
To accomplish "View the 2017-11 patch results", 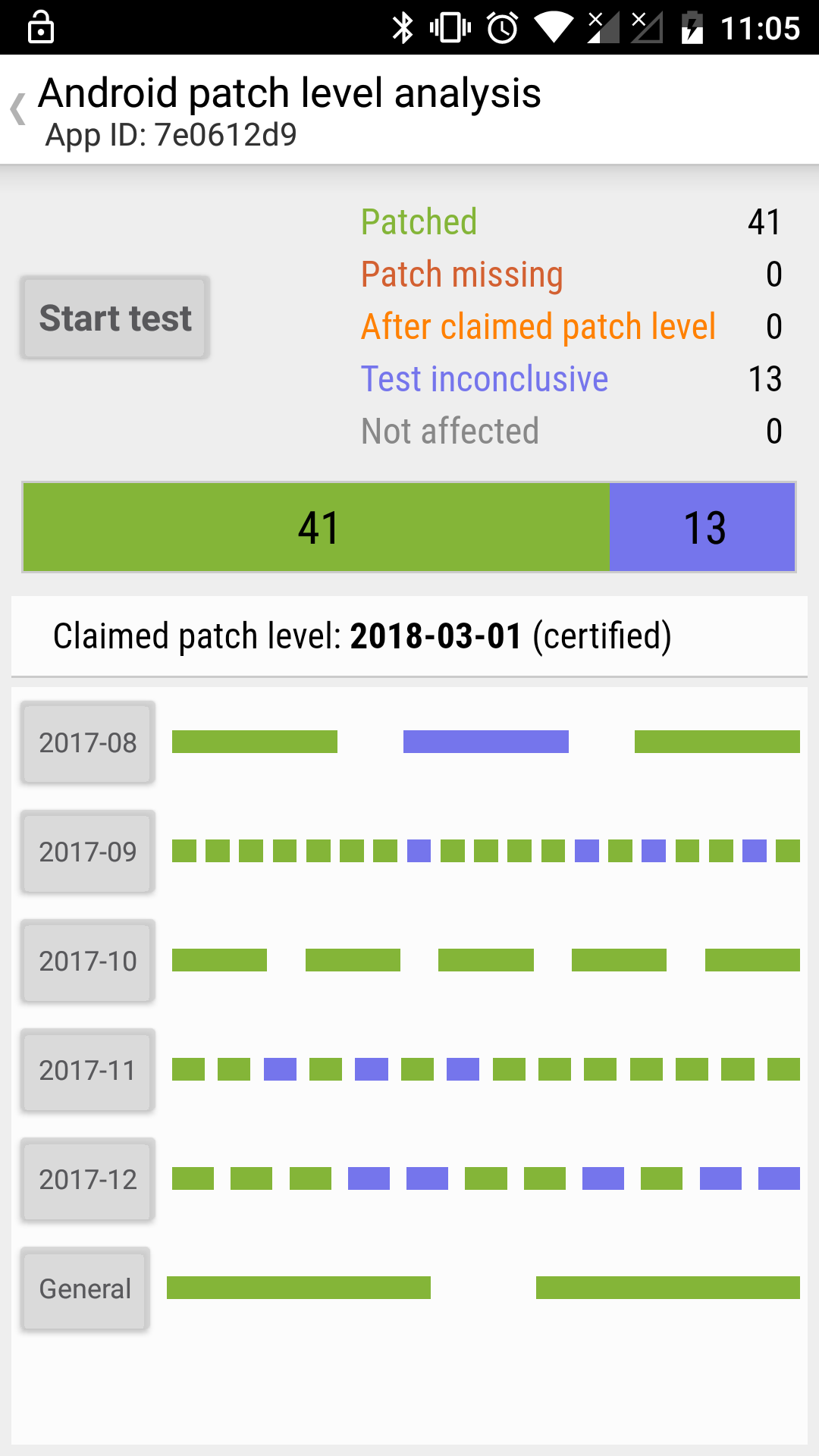I will [88, 1070].
